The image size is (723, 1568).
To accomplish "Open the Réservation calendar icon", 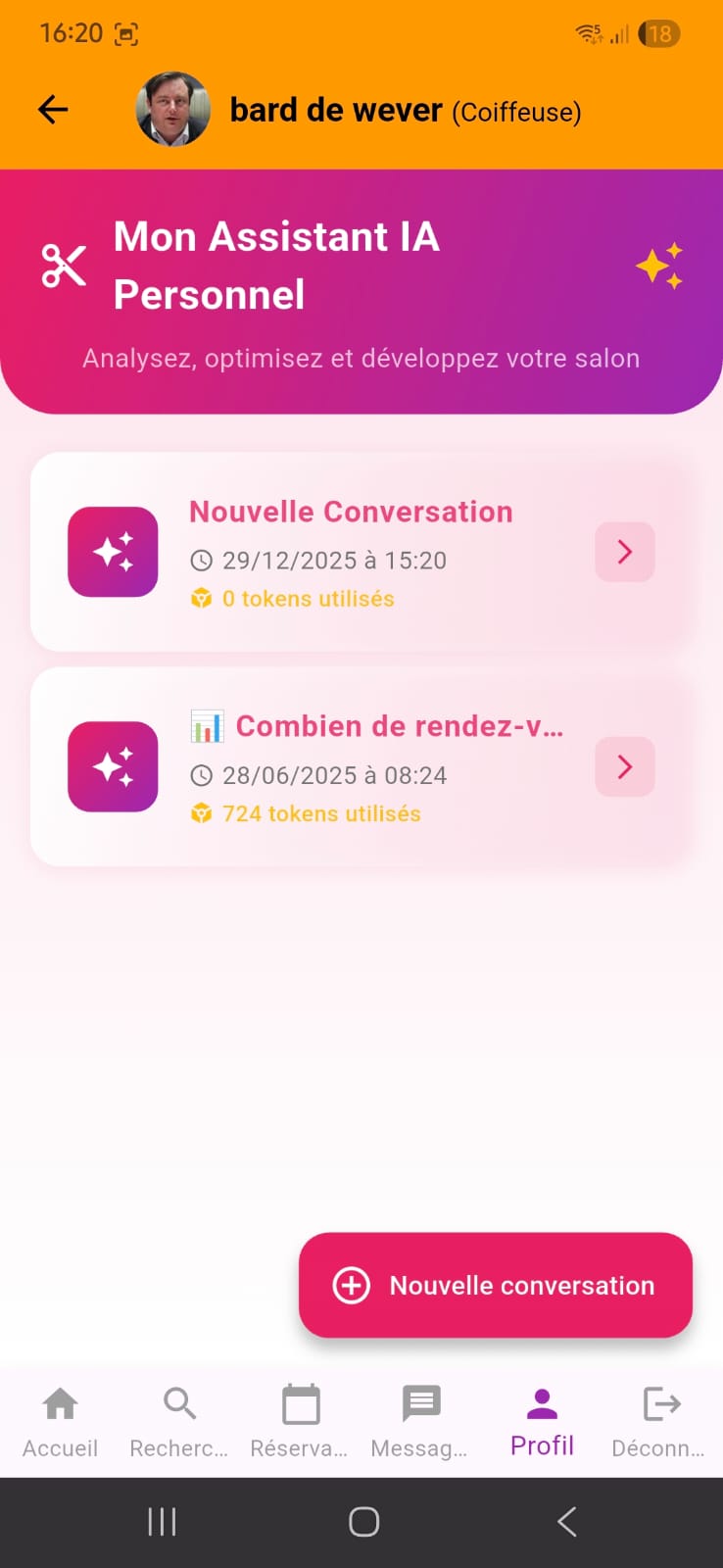I will click(x=299, y=1403).
